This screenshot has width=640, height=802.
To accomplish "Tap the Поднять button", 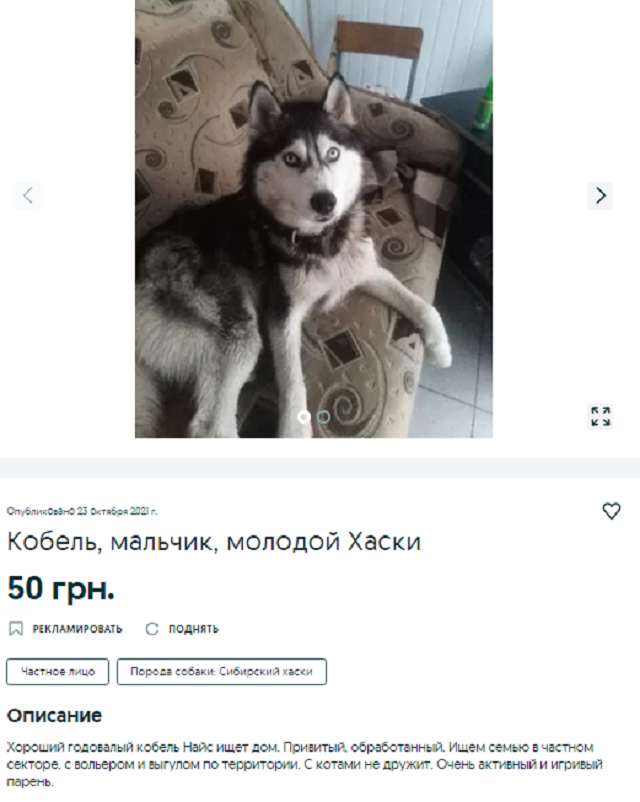I will (183, 629).
